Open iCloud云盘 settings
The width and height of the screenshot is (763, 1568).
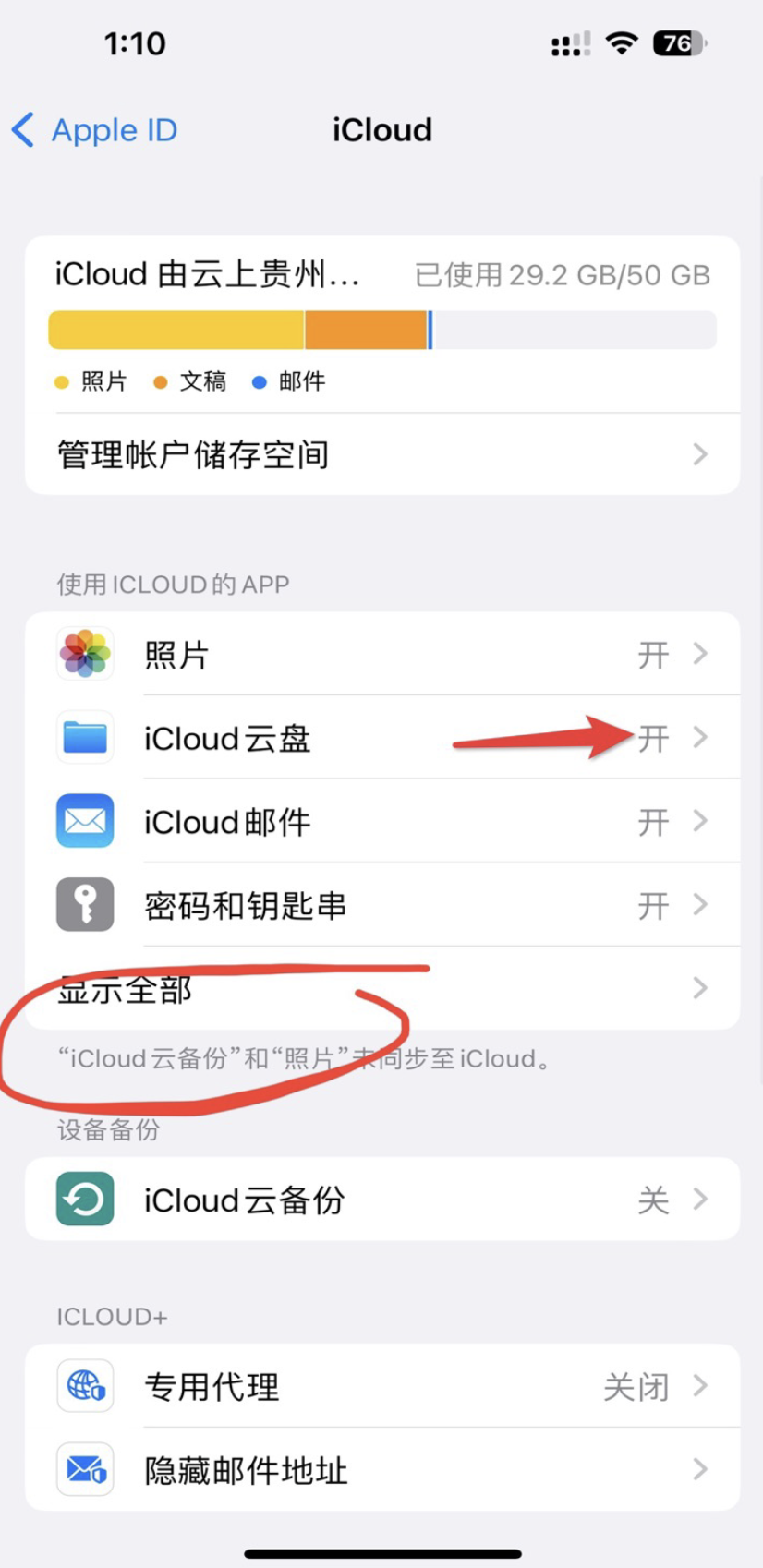click(x=381, y=738)
